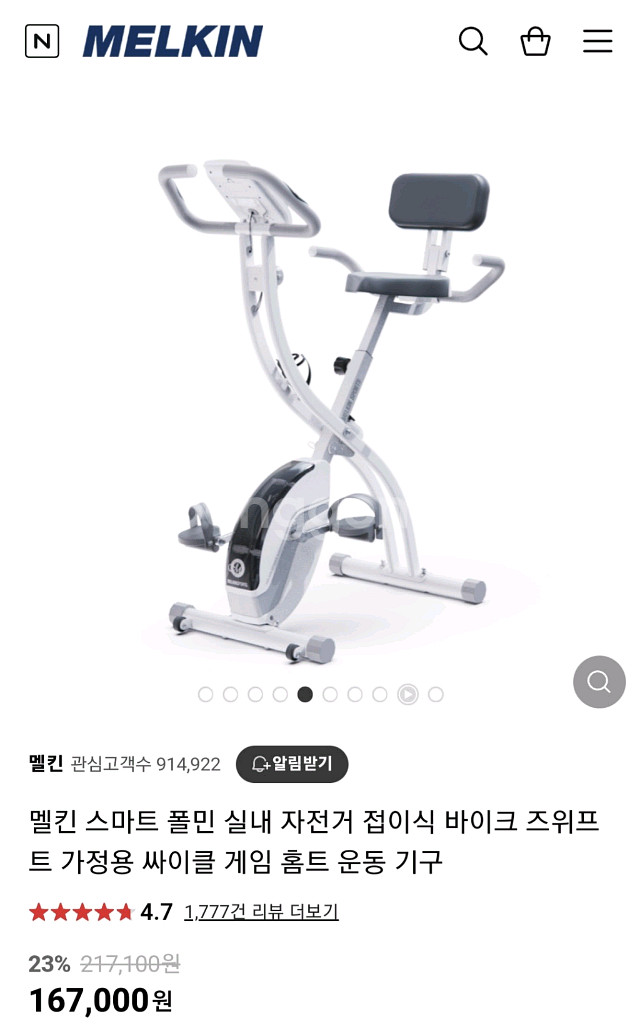Zoom the product image with magnifier button
The image size is (640, 1024).
point(599,682)
